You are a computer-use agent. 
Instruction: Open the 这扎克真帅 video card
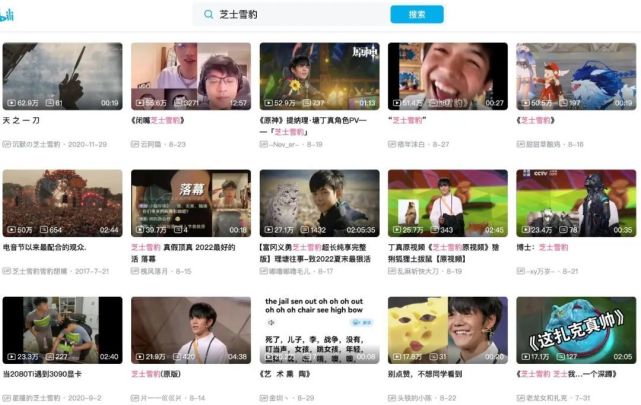[x=575, y=330]
